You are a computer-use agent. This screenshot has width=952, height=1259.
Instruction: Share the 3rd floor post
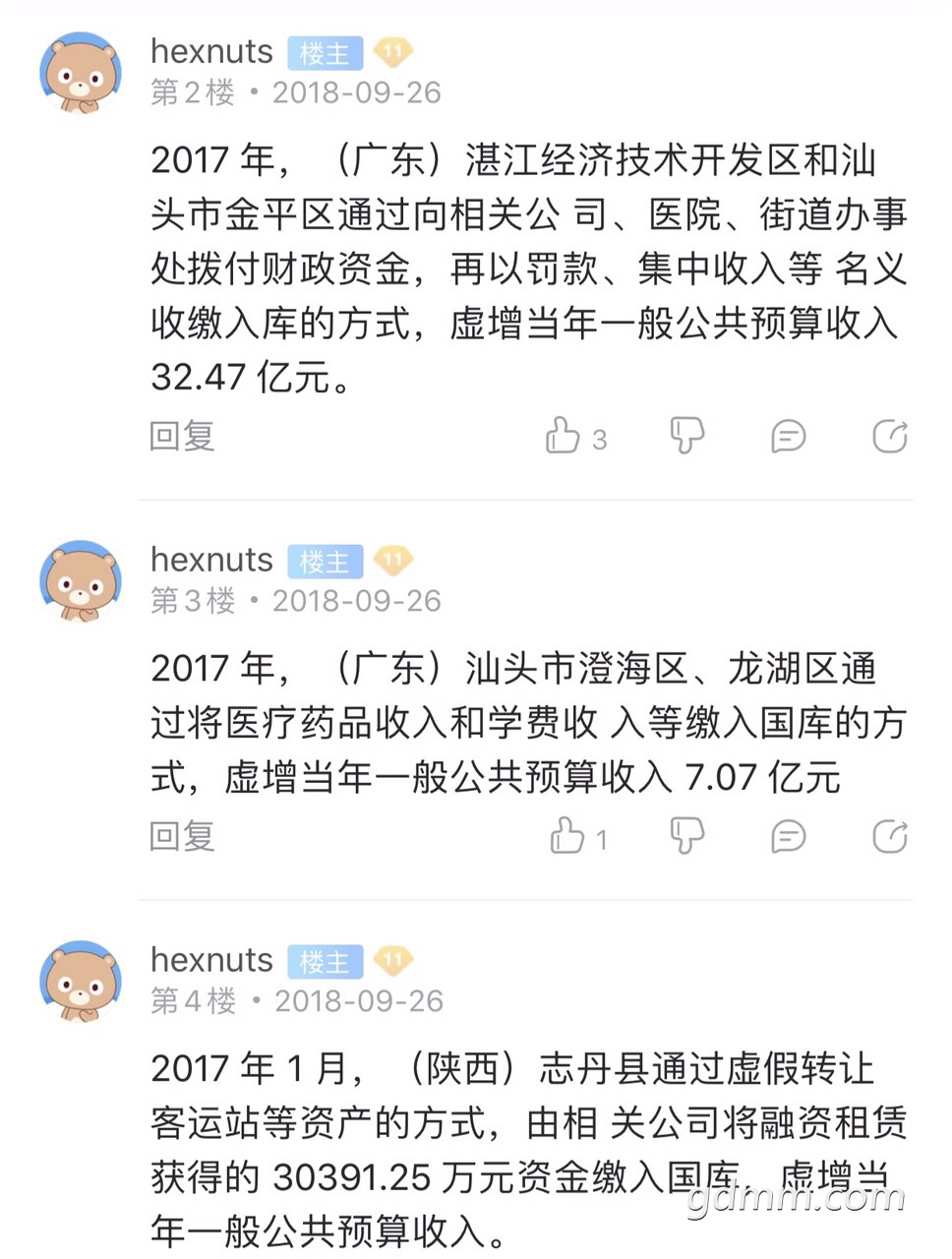(890, 836)
